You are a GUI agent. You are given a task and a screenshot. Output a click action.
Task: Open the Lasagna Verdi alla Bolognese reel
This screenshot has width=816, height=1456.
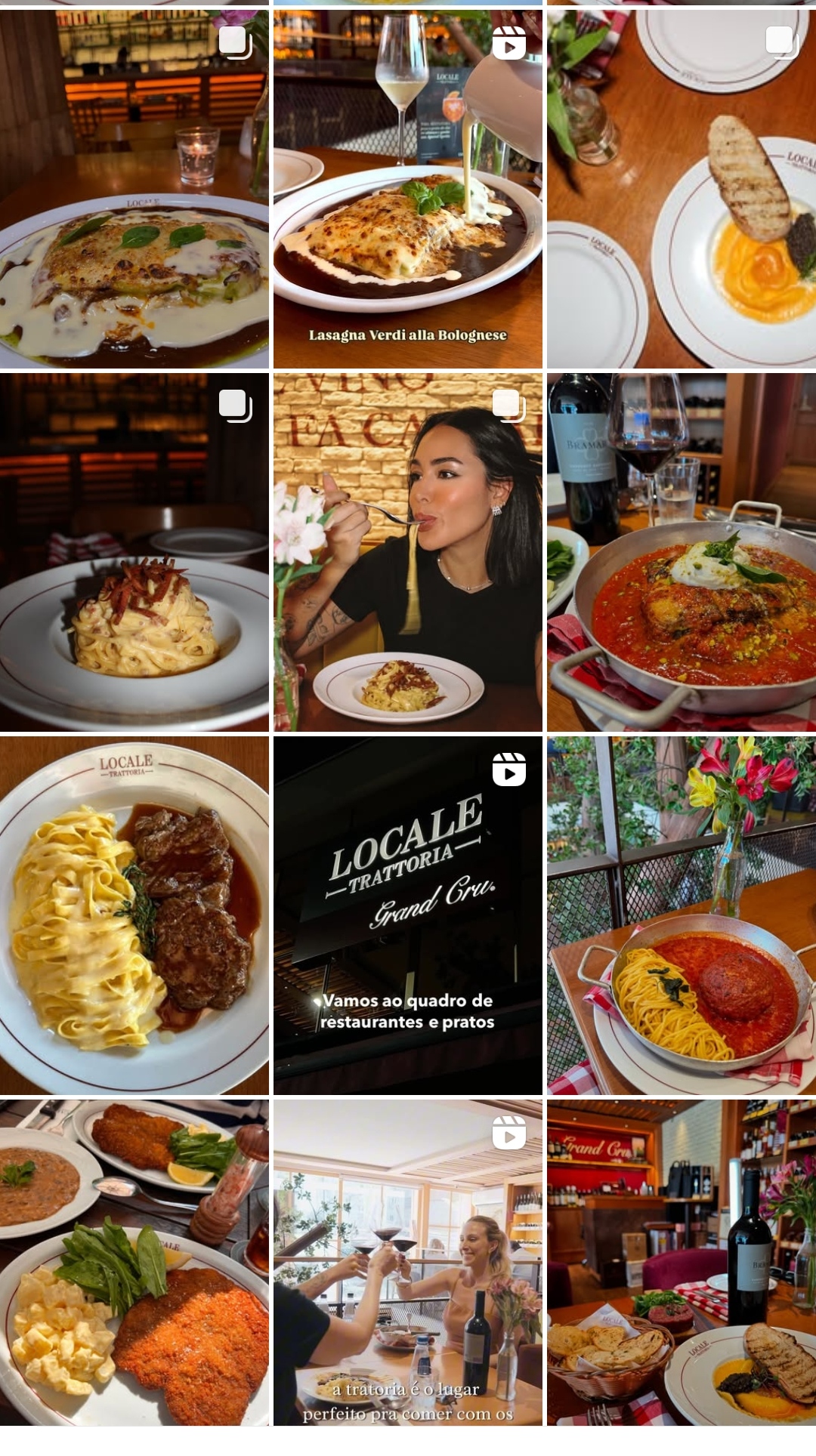(x=408, y=189)
